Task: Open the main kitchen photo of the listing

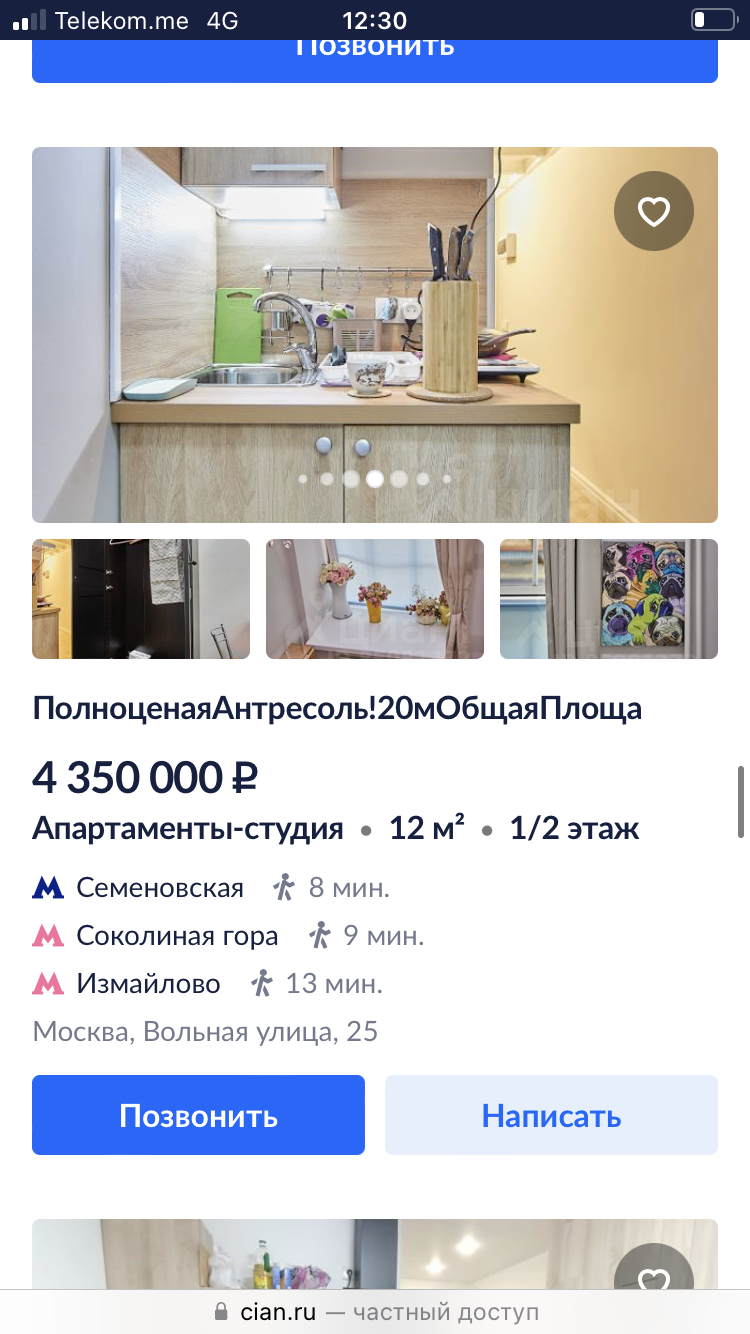Action: [374, 335]
